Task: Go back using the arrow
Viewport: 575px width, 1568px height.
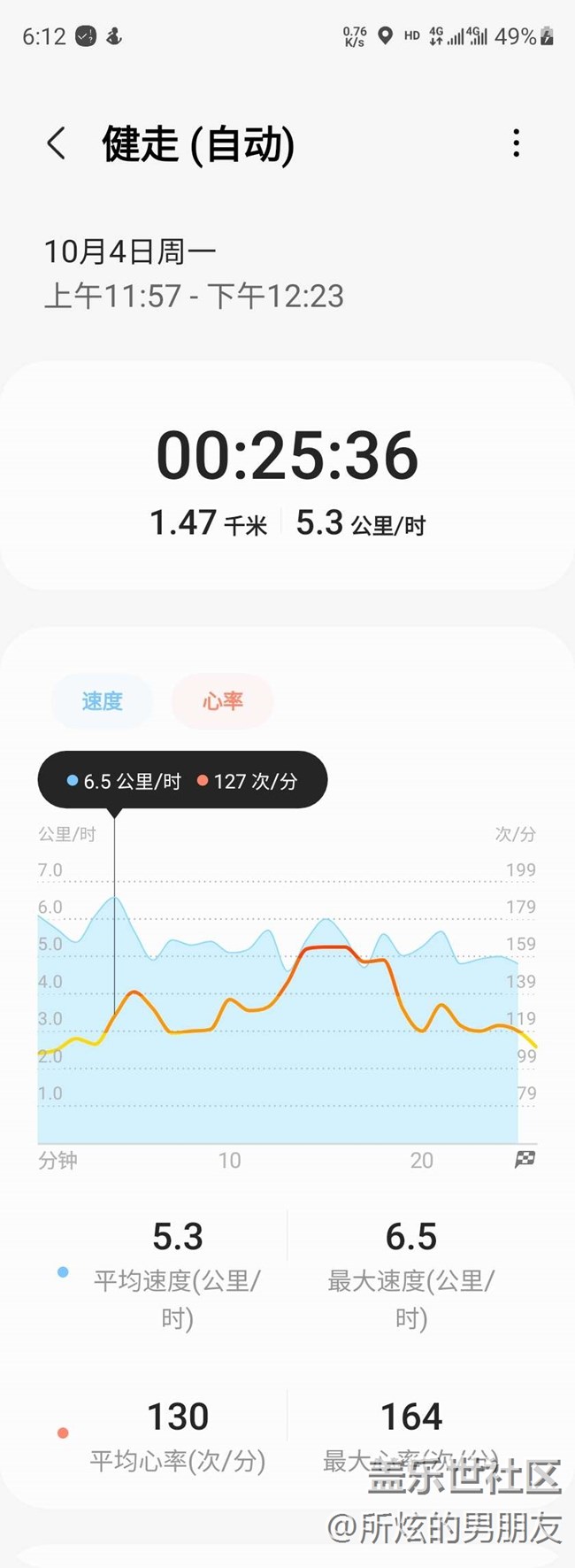Action: click(x=57, y=143)
